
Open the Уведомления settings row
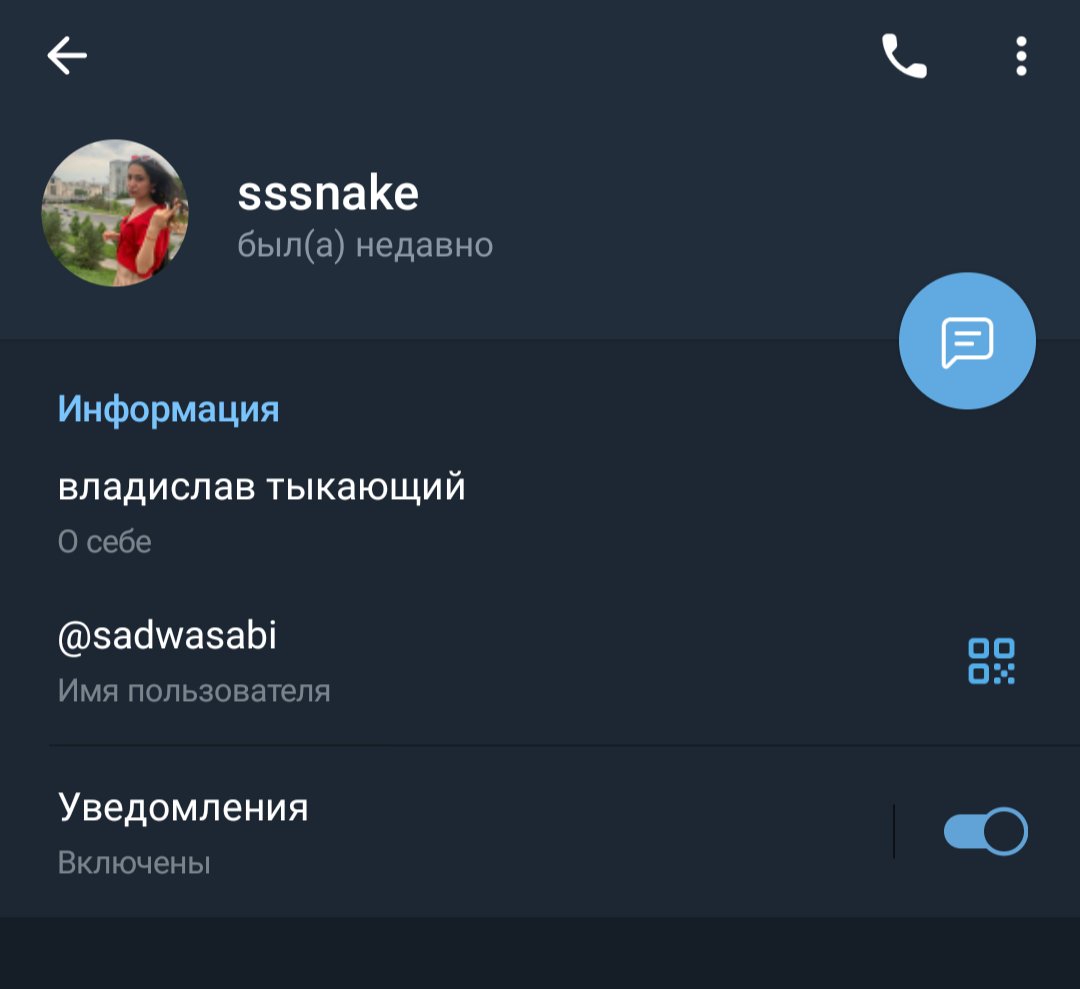pyautogui.click(x=400, y=832)
